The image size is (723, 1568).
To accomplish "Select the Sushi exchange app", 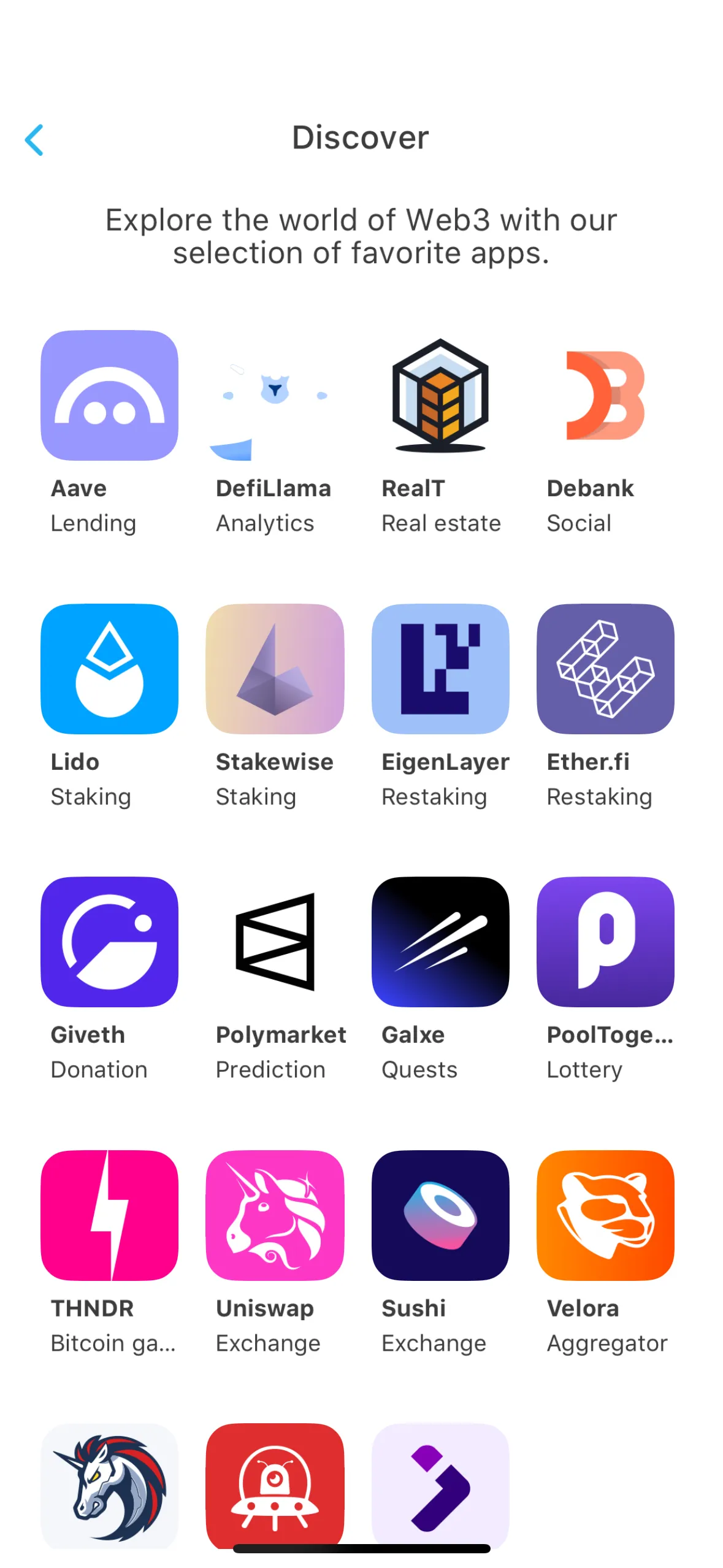I will point(440,1215).
